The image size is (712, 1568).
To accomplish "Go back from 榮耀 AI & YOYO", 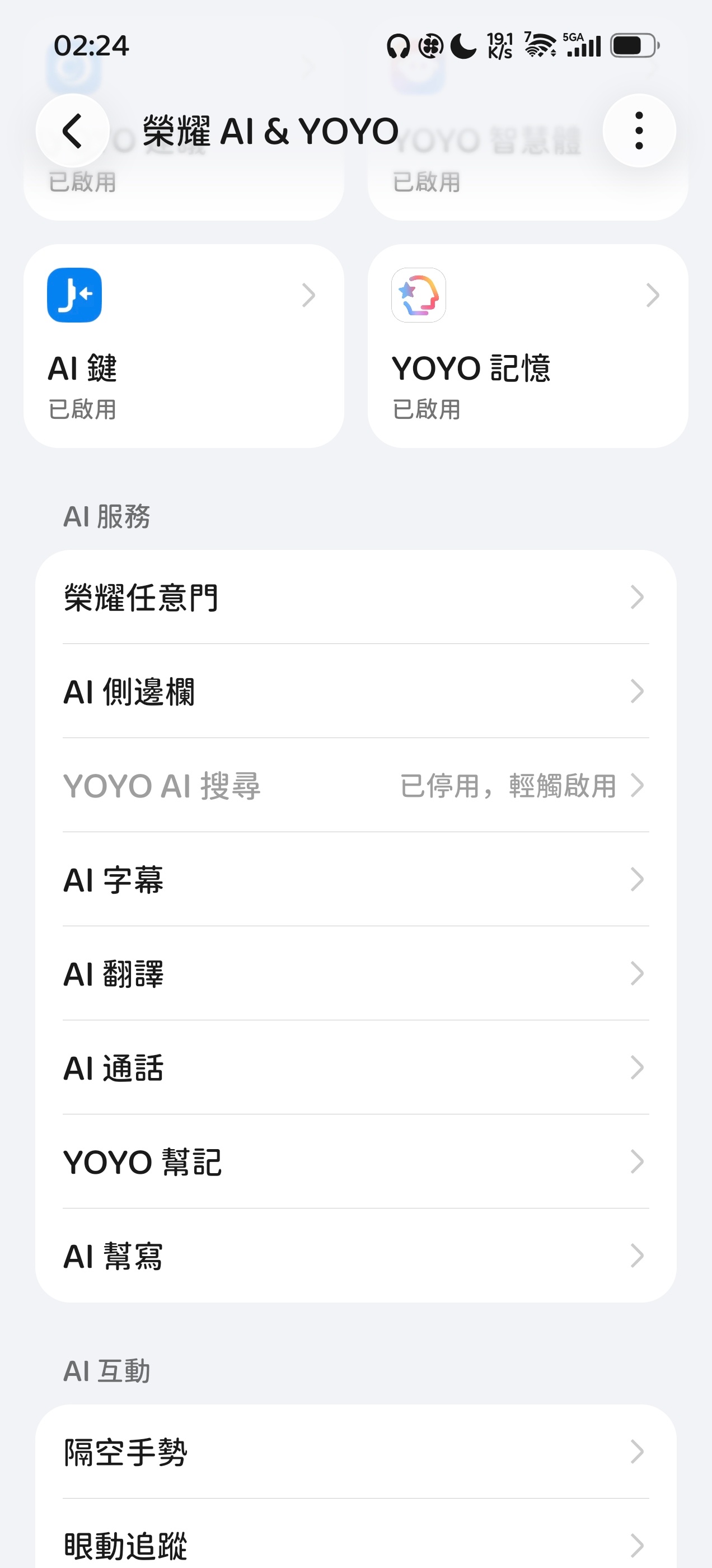I will click(x=72, y=130).
